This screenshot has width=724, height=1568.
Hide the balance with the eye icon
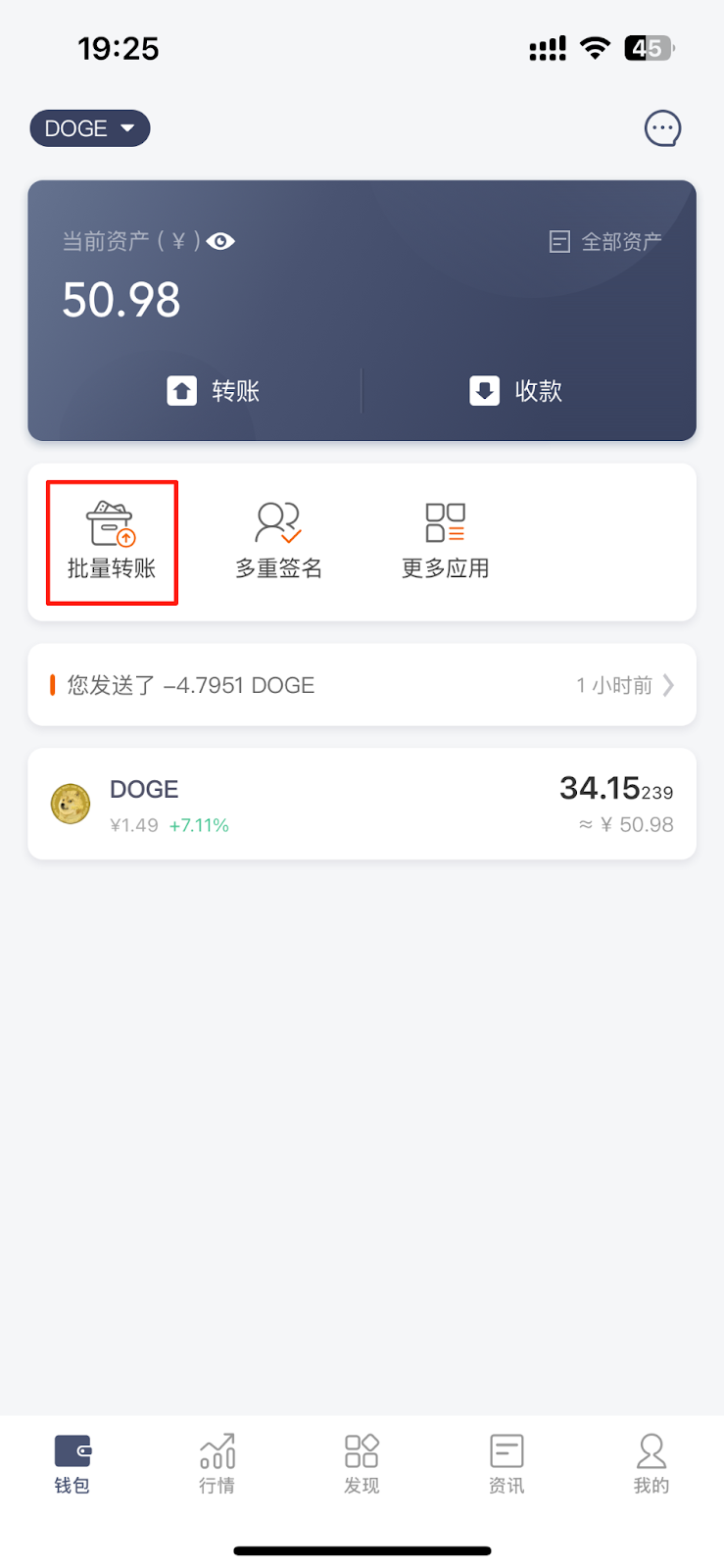pyautogui.click(x=221, y=241)
